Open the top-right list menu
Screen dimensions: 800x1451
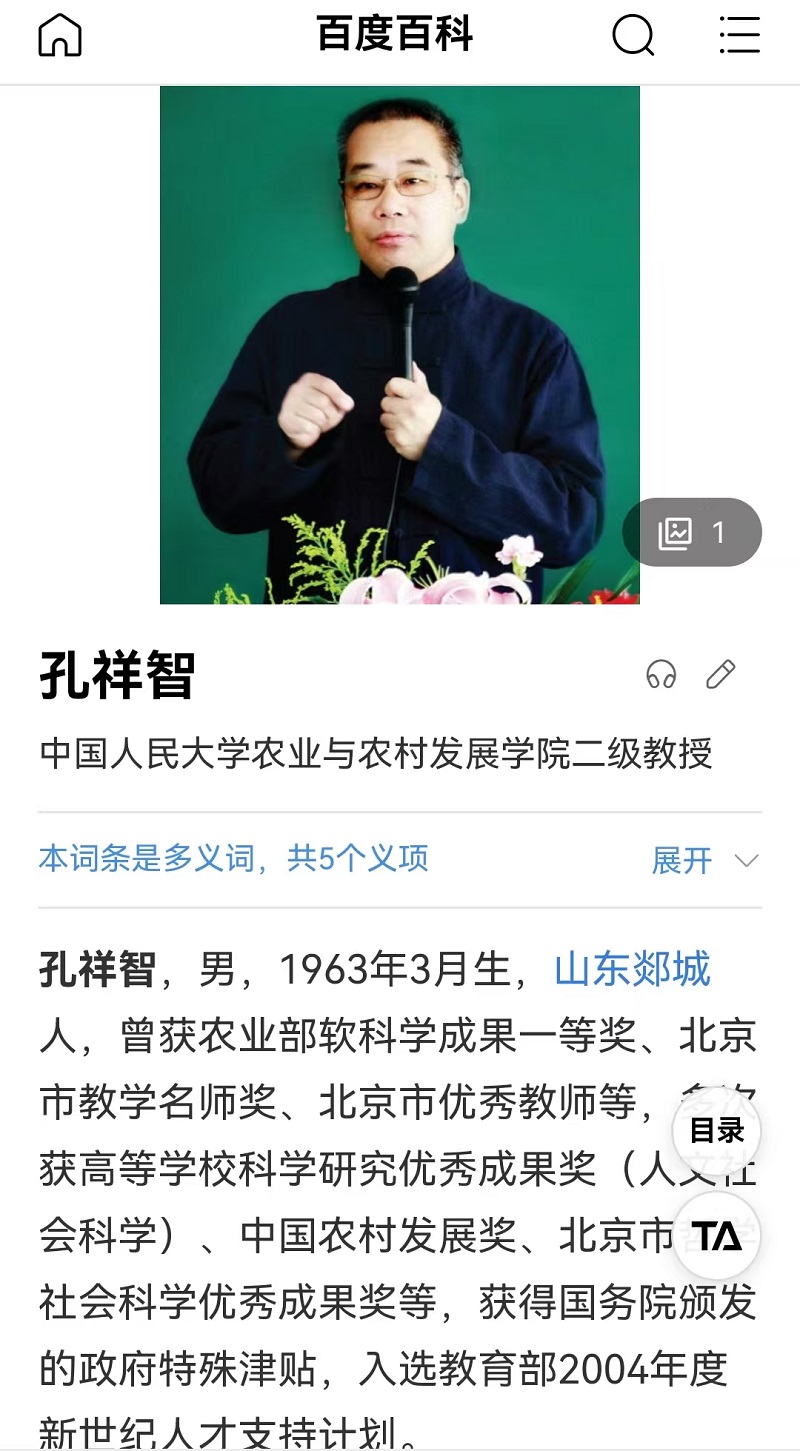[740, 37]
